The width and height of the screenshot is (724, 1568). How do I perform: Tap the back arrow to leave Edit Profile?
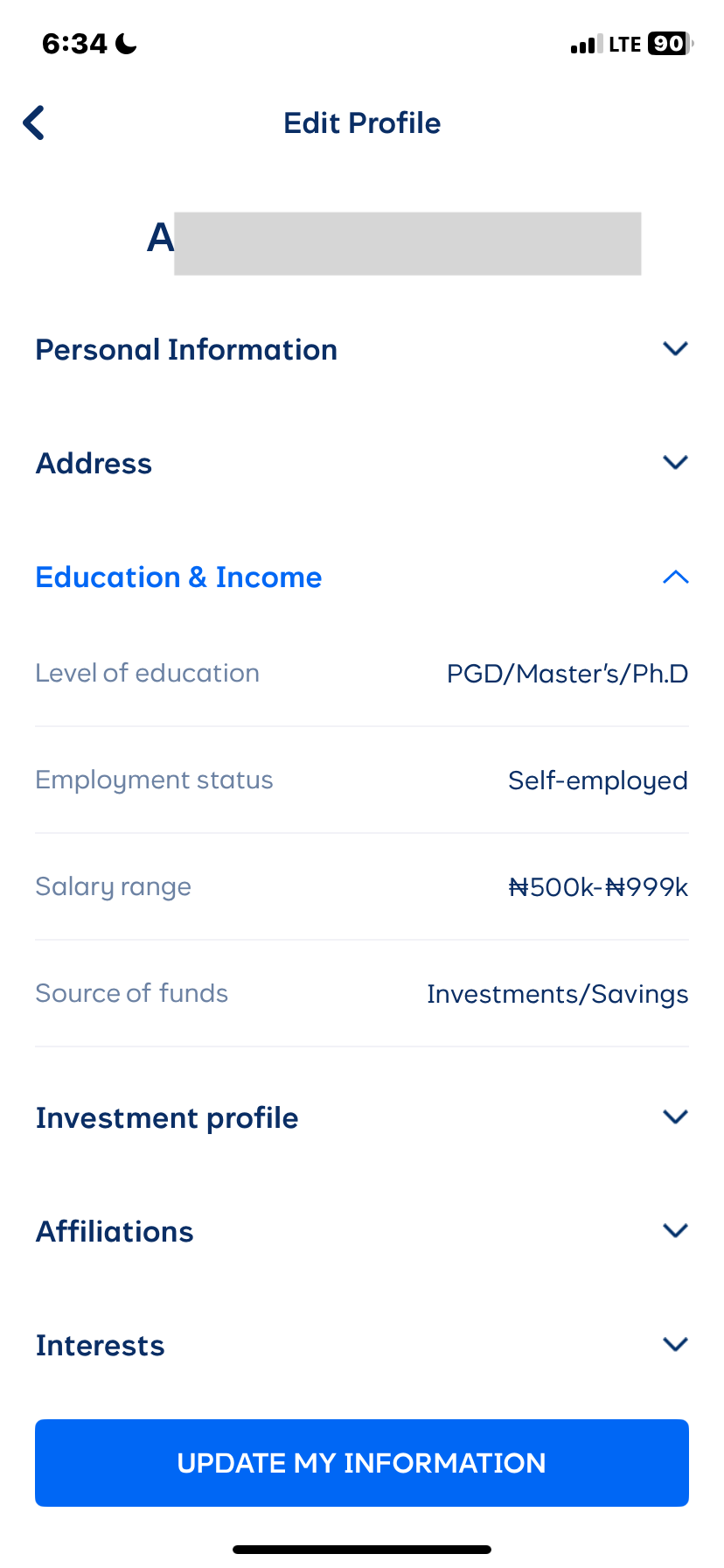point(33,122)
